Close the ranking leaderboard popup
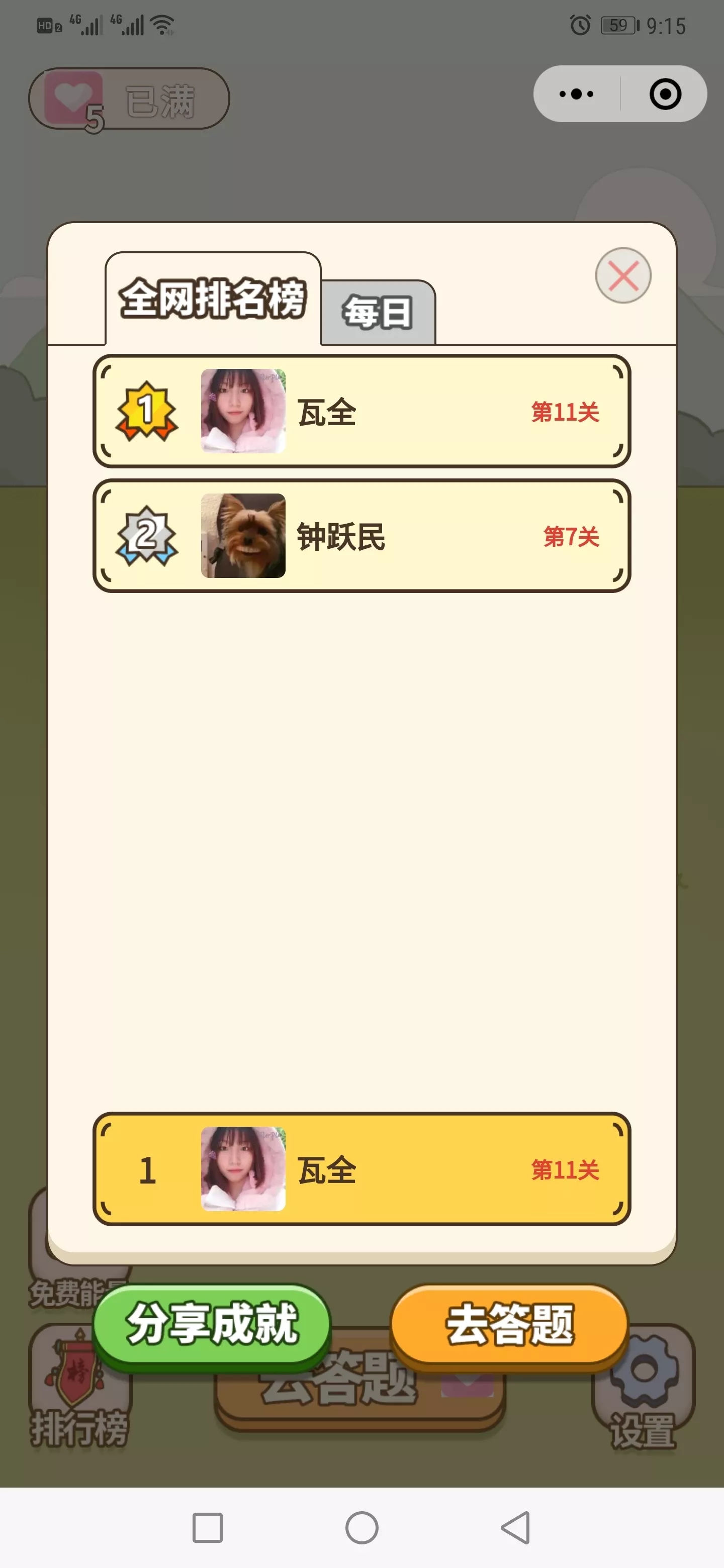This screenshot has height=1568, width=724. click(623, 275)
